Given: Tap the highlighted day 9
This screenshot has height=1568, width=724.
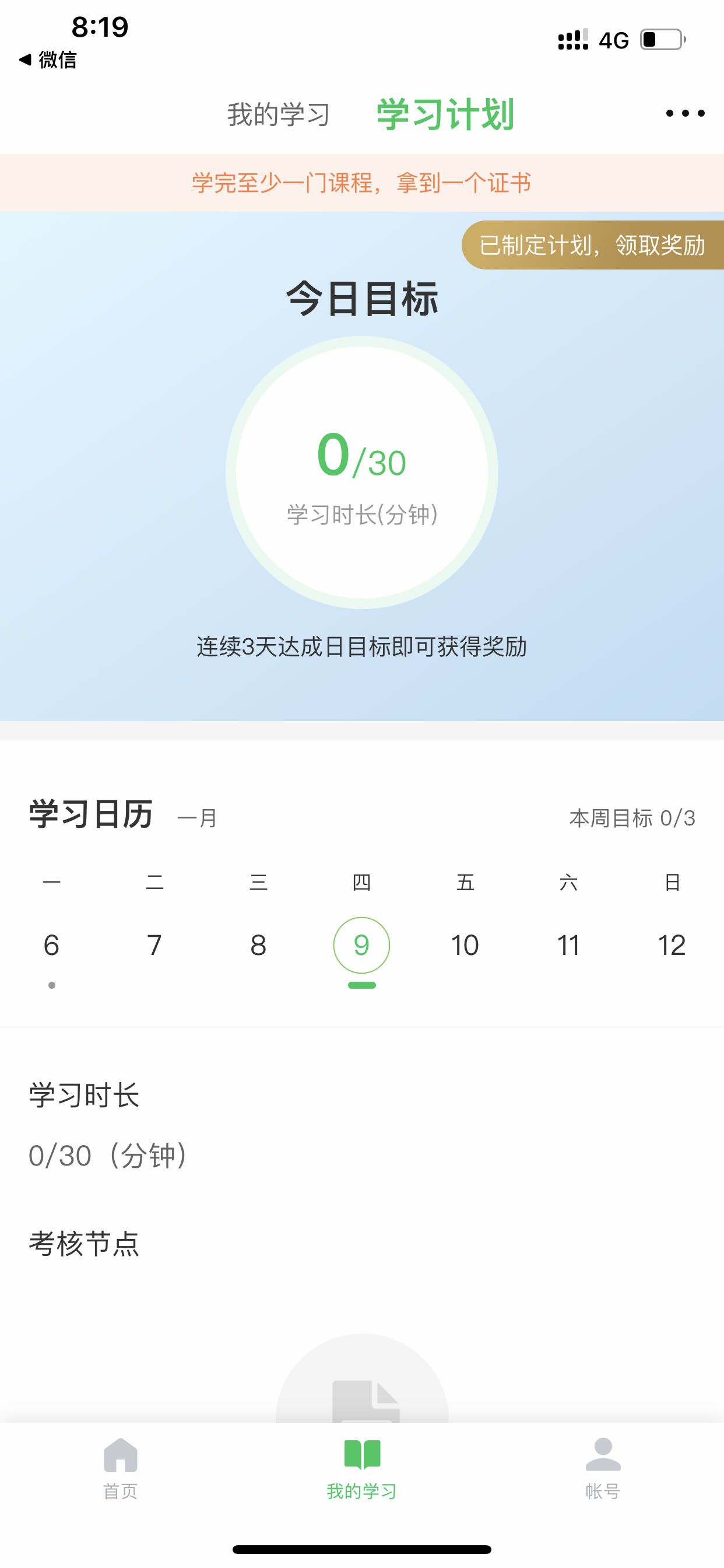Looking at the screenshot, I should [362, 946].
